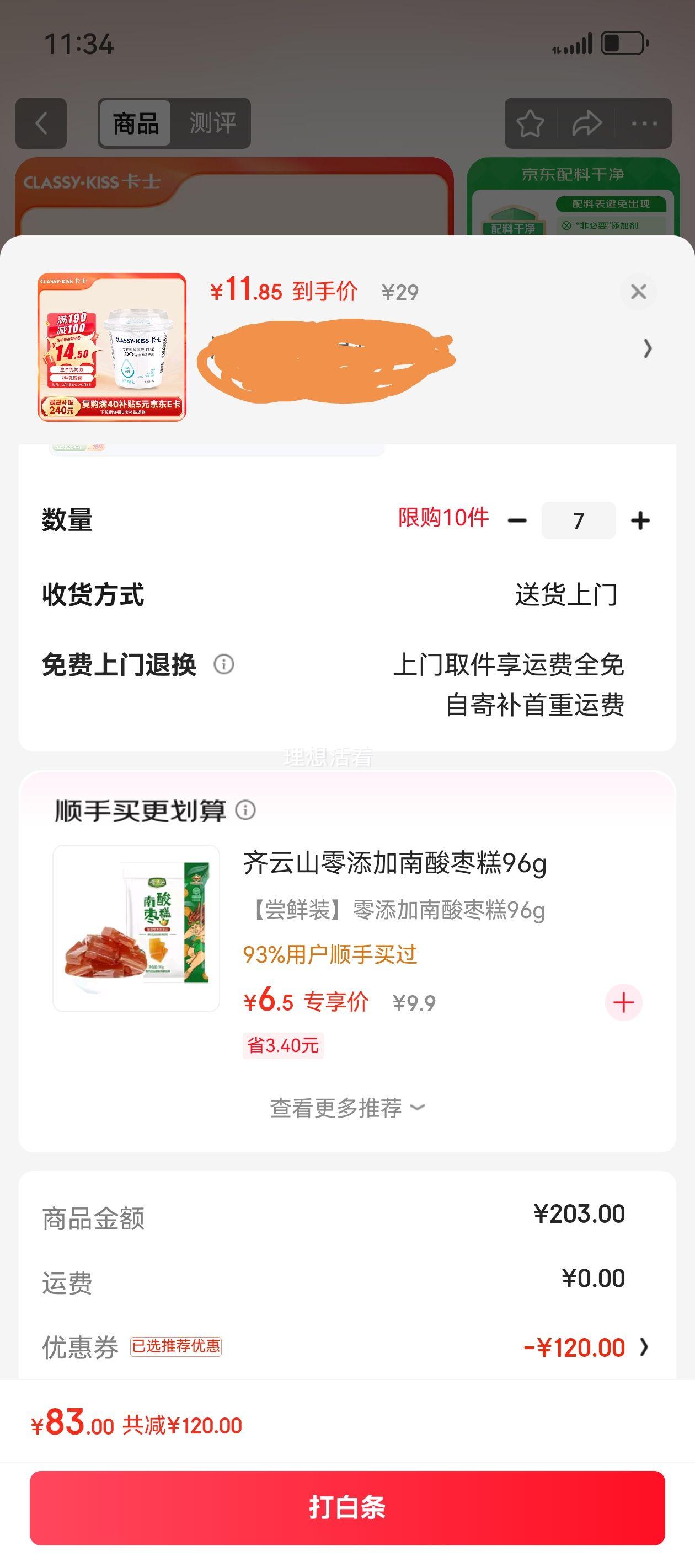Click the star icon to favorite the product
The width and height of the screenshot is (695, 1568).
click(x=531, y=123)
